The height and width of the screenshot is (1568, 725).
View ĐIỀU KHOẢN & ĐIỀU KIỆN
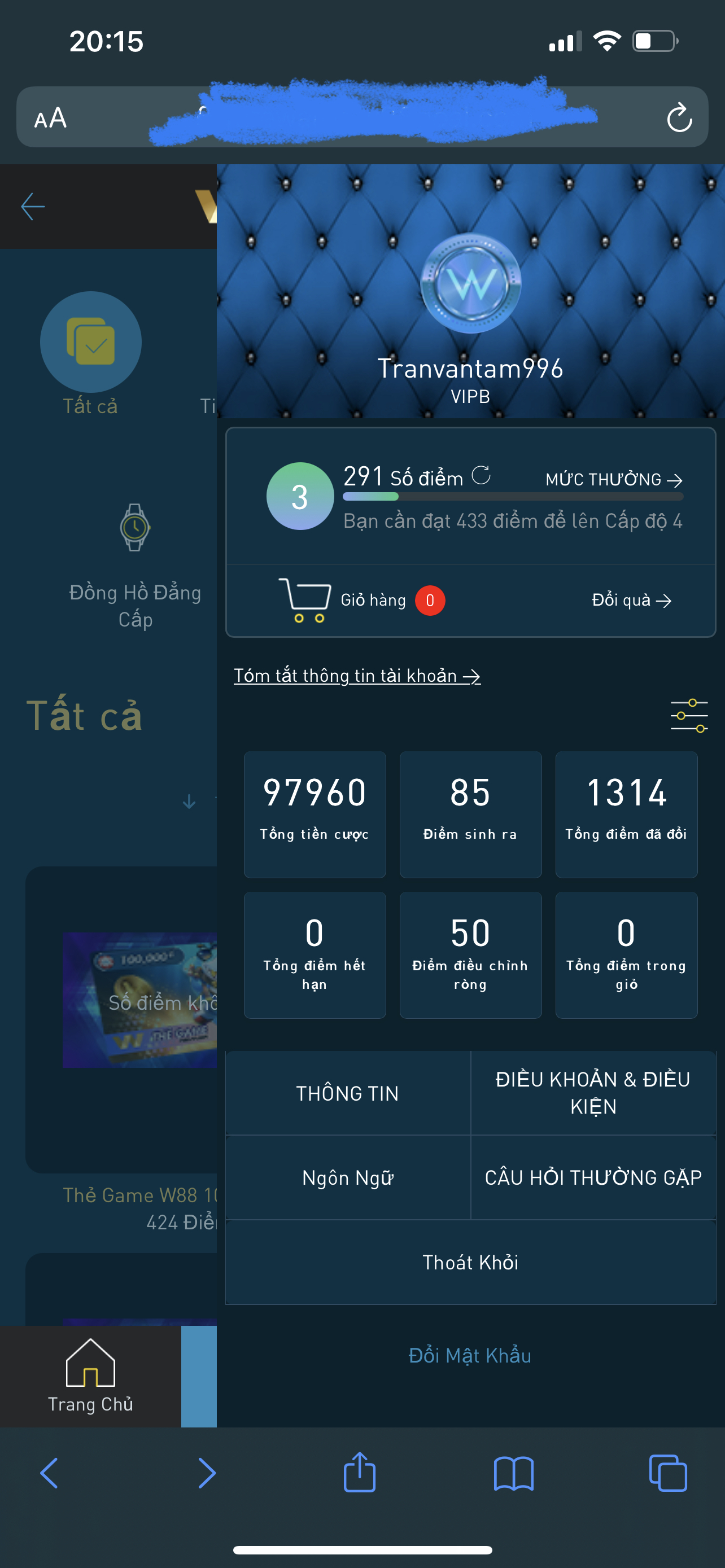tap(593, 1093)
